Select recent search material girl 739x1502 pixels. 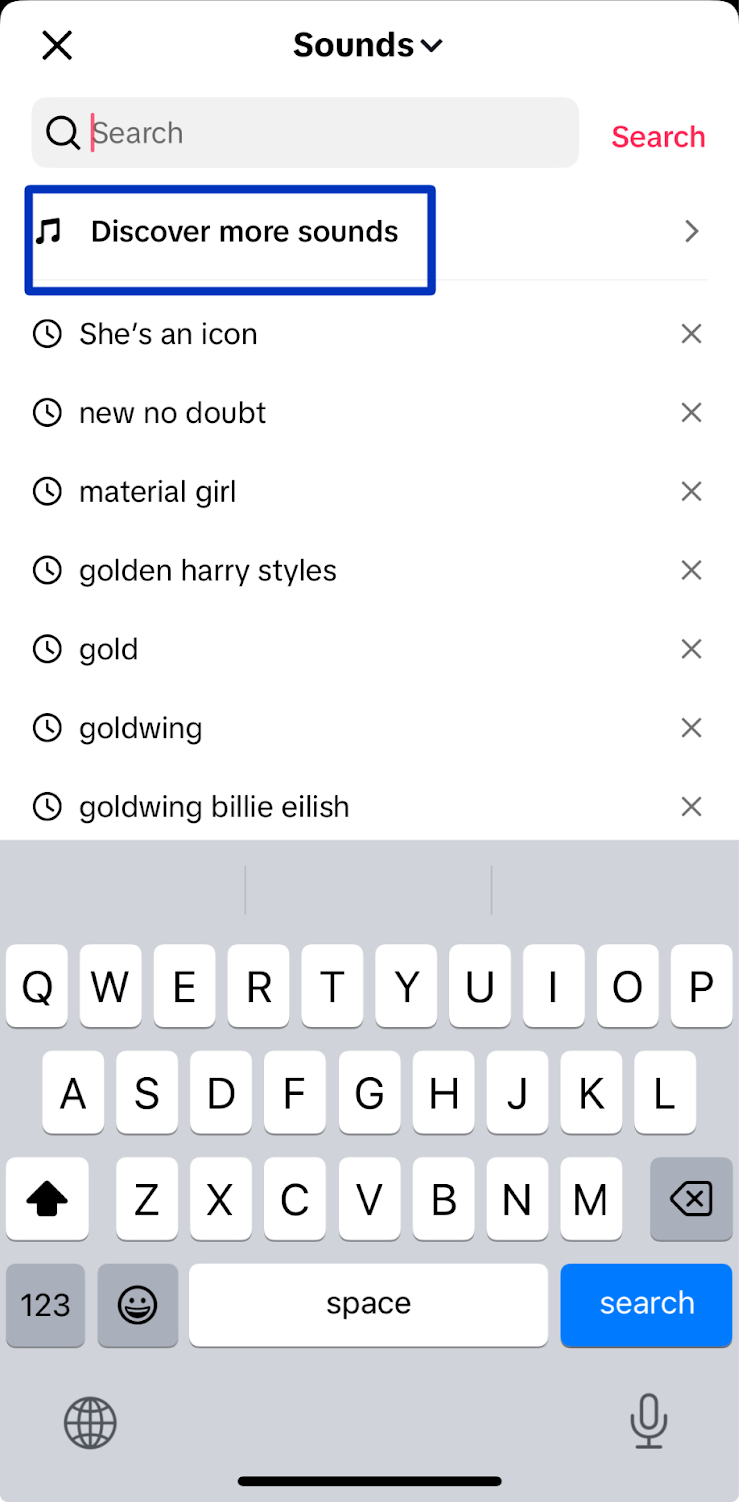pyautogui.click(x=157, y=492)
